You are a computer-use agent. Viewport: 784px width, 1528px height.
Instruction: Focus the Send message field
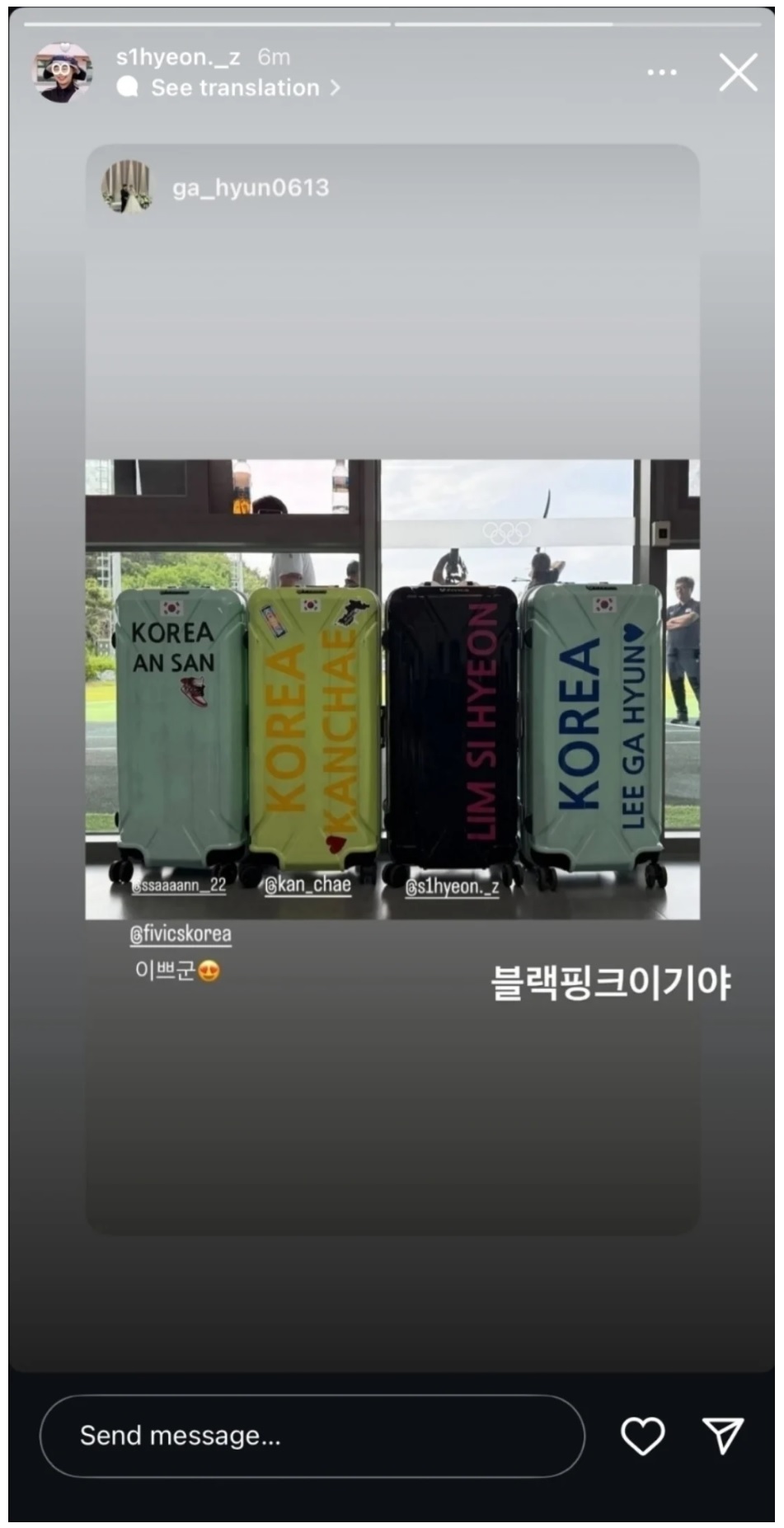tap(312, 1436)
